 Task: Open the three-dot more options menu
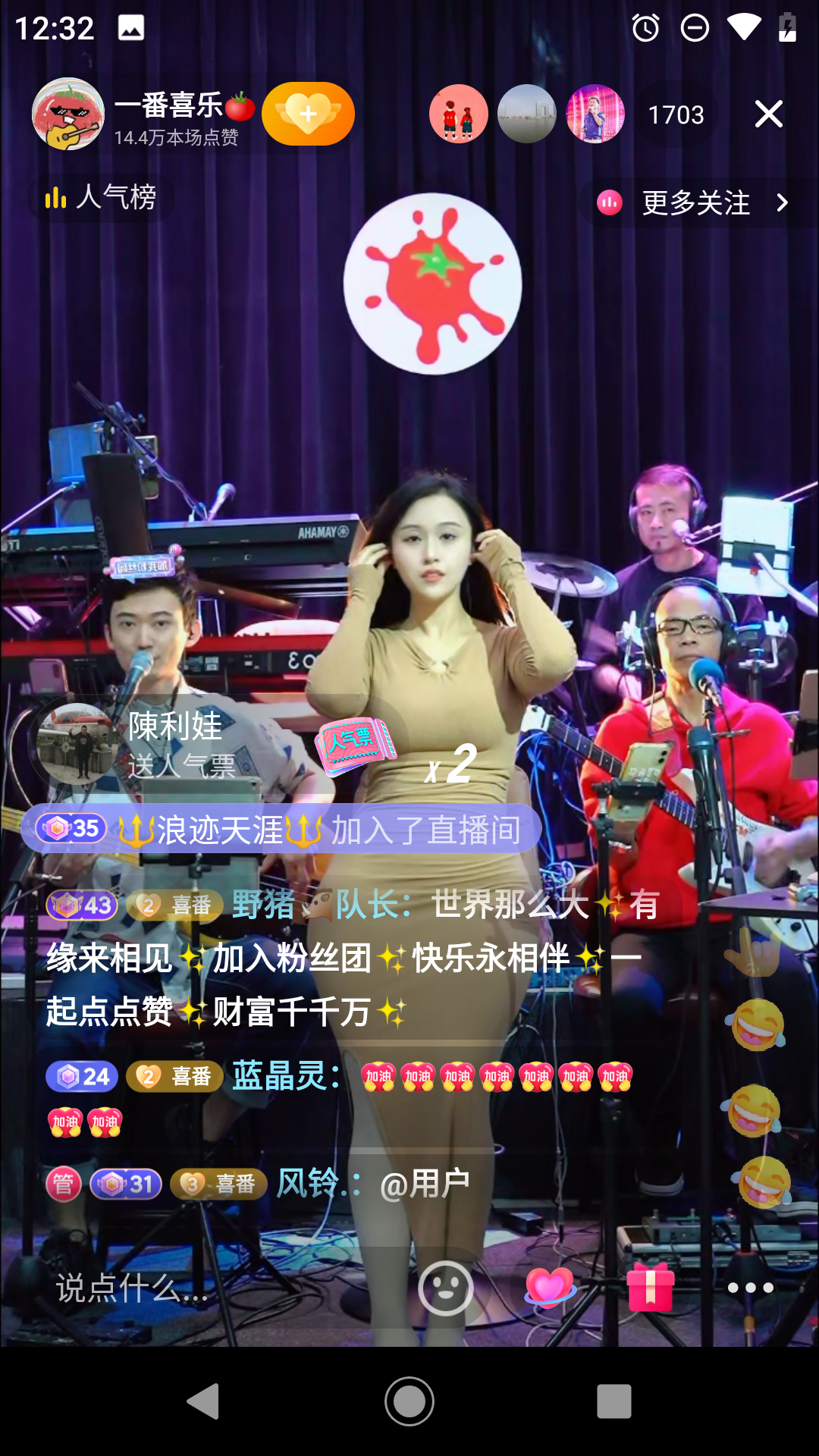750,1288
